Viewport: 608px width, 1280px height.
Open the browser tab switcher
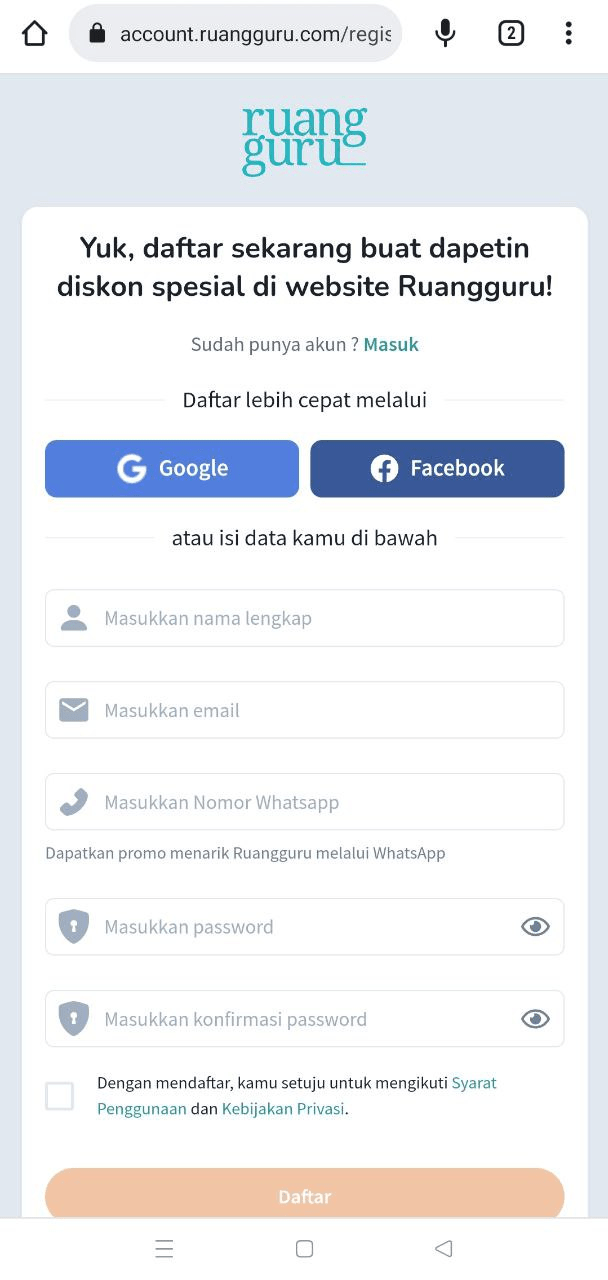[x=511, y=34]
